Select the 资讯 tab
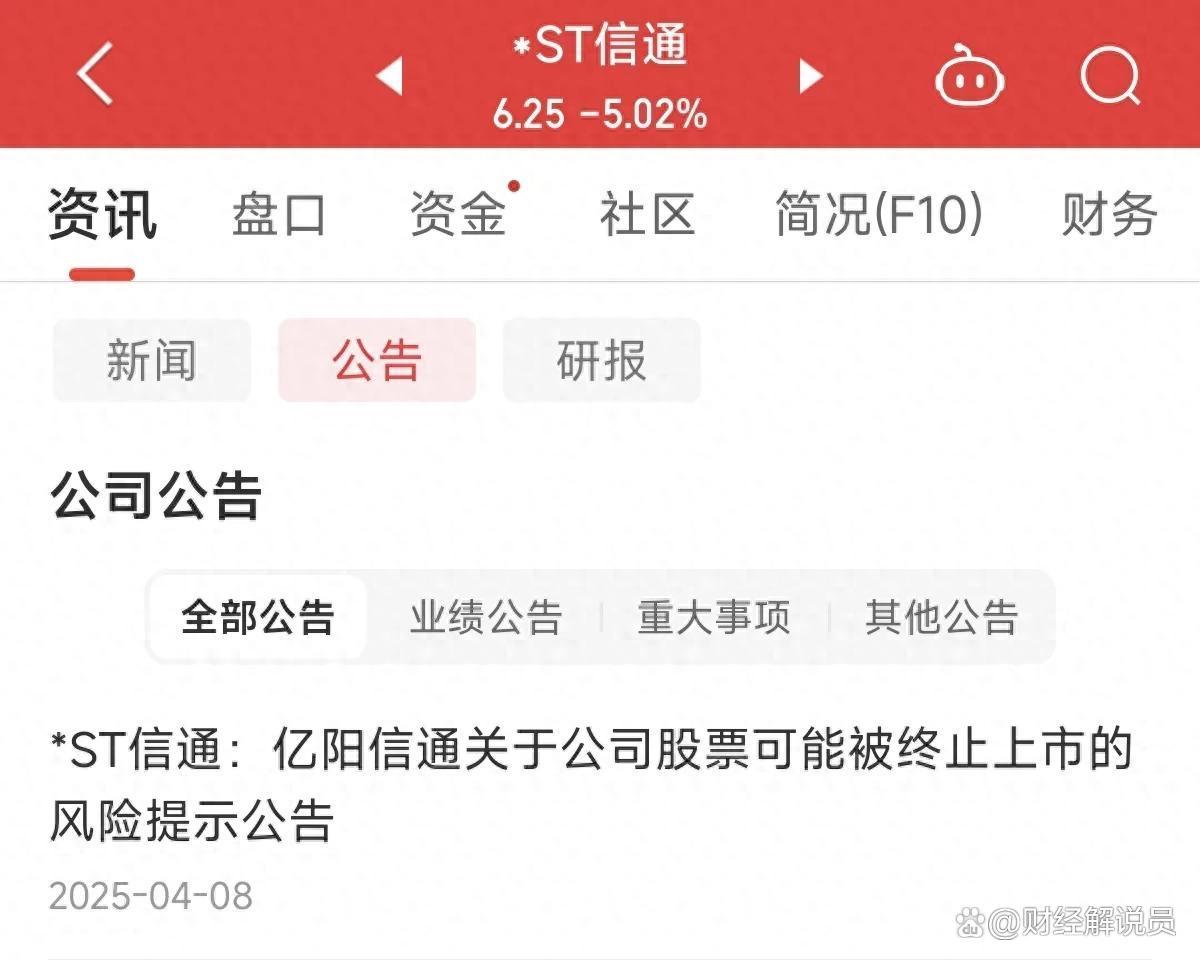The width and height of the screenshot is (1200, 964). click(x=102, y=215)
